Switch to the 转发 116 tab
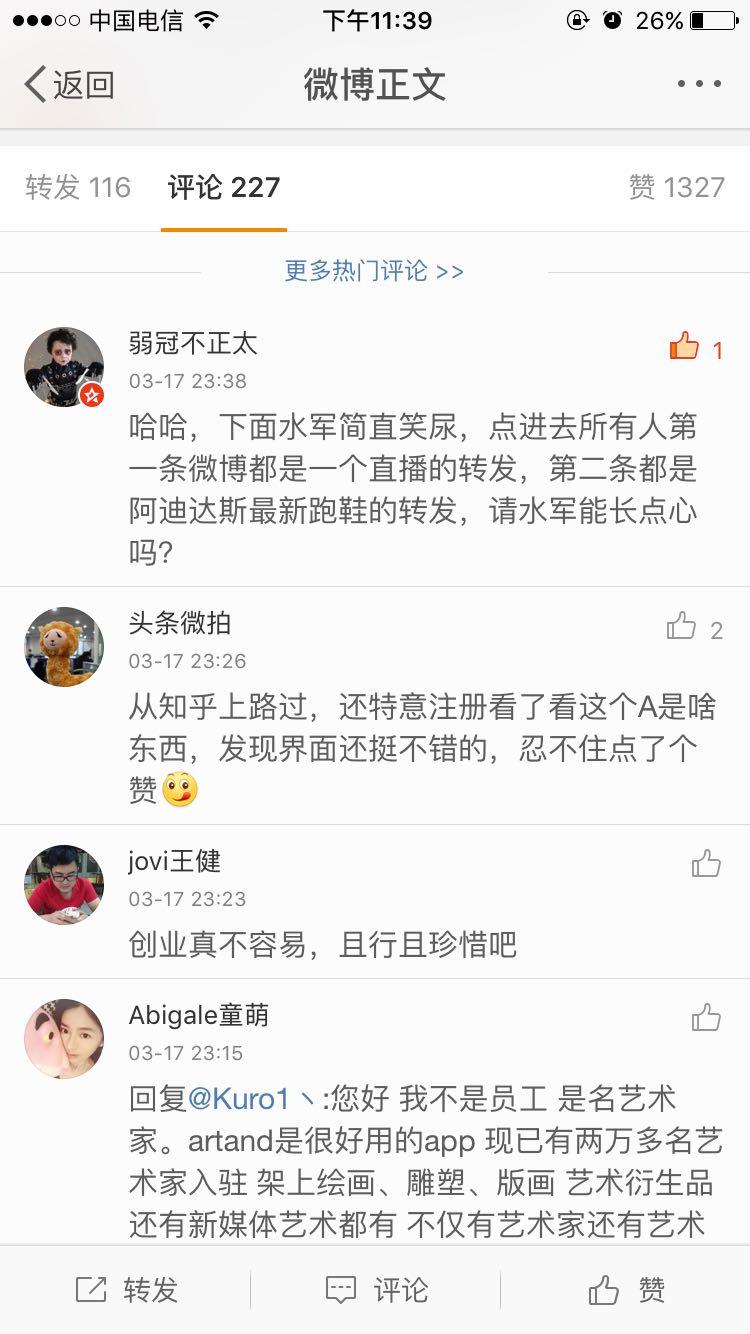750x1334 pixels. point(78,187)
